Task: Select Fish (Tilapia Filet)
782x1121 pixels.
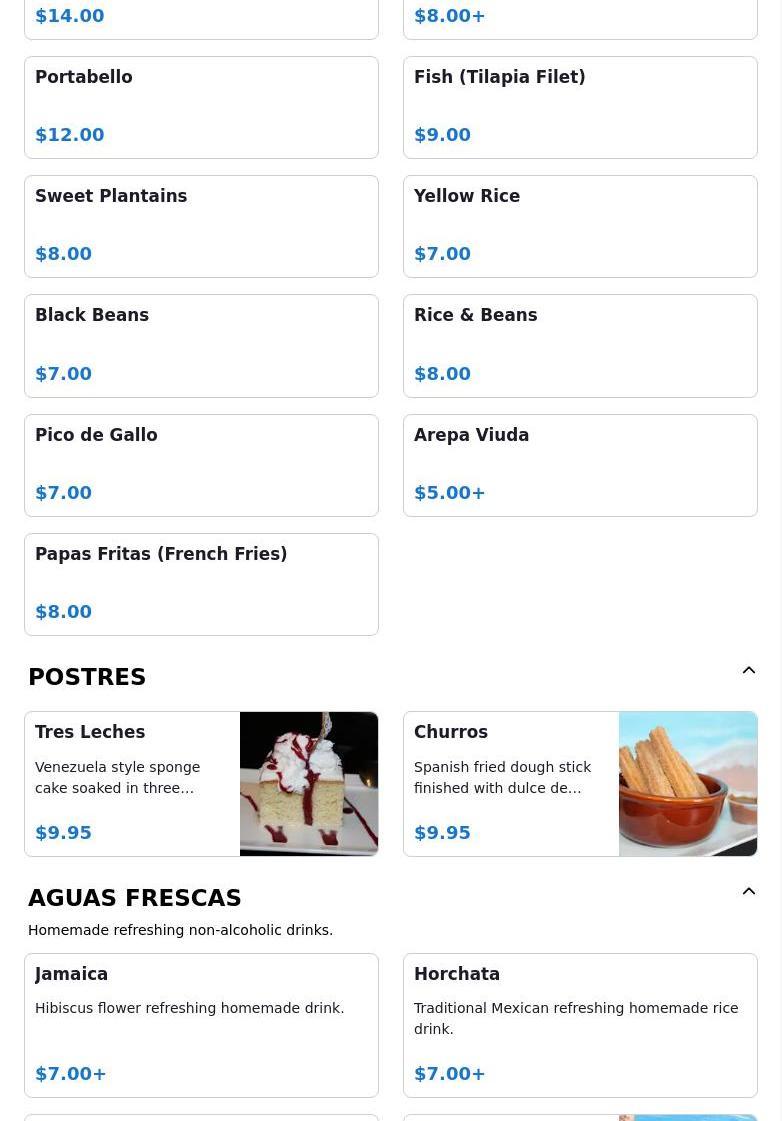Action: (580, 107)
